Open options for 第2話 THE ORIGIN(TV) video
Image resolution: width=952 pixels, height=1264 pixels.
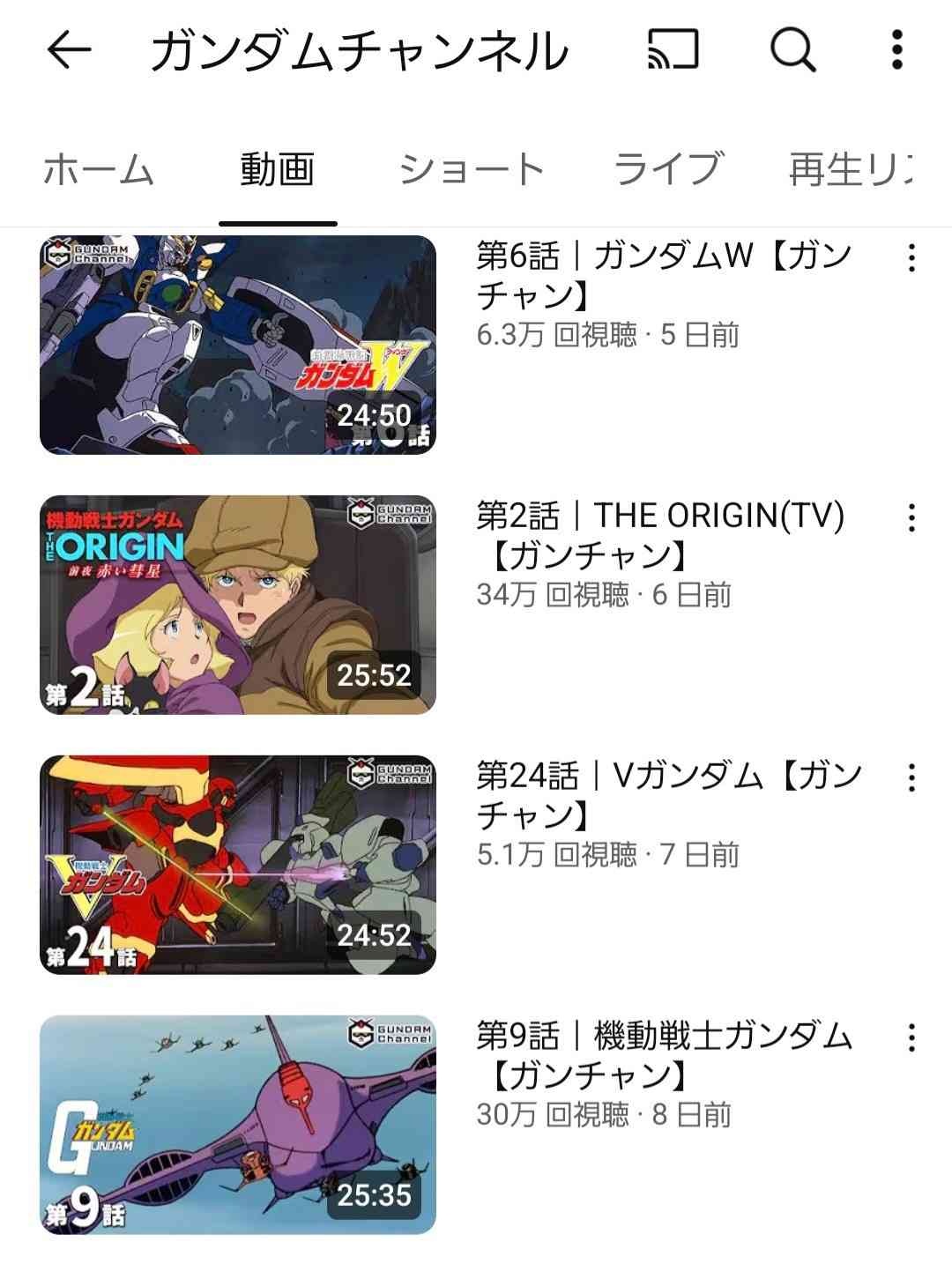click(911, 518)
